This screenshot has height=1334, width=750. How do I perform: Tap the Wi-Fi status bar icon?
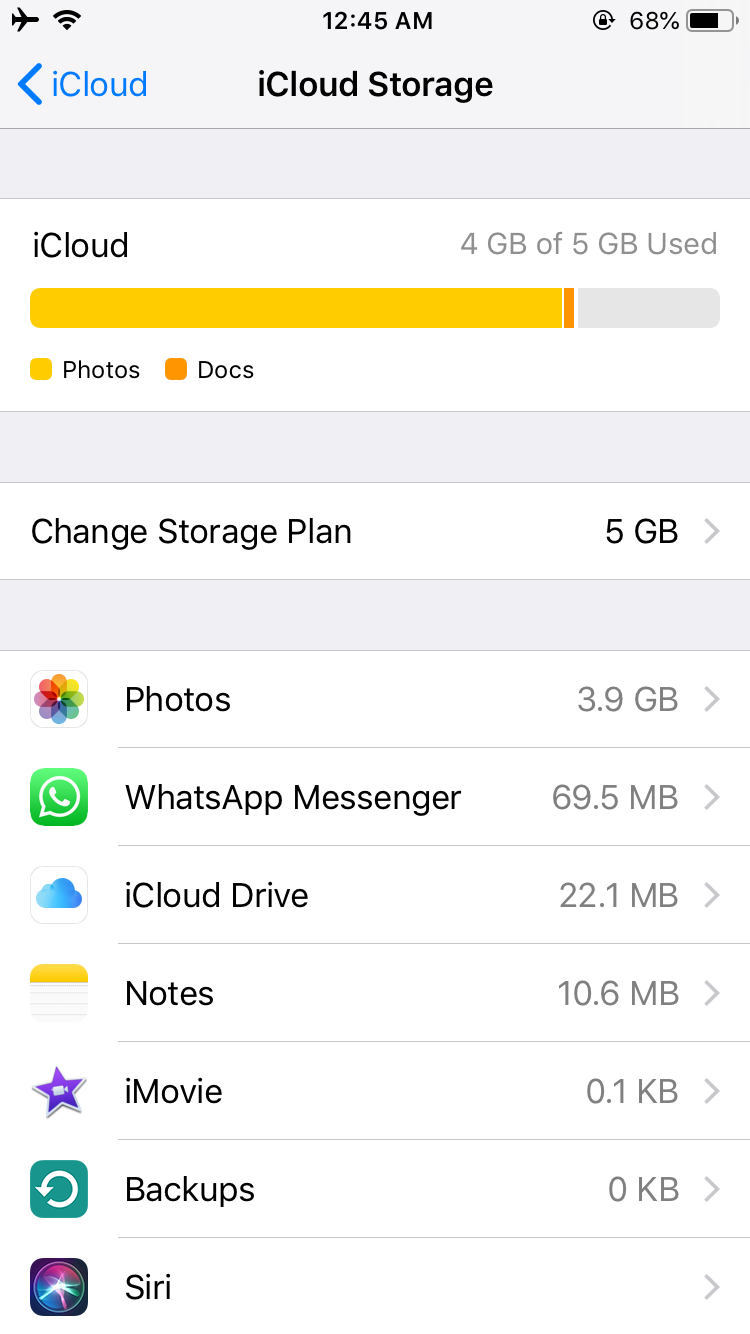coord(66,18)
